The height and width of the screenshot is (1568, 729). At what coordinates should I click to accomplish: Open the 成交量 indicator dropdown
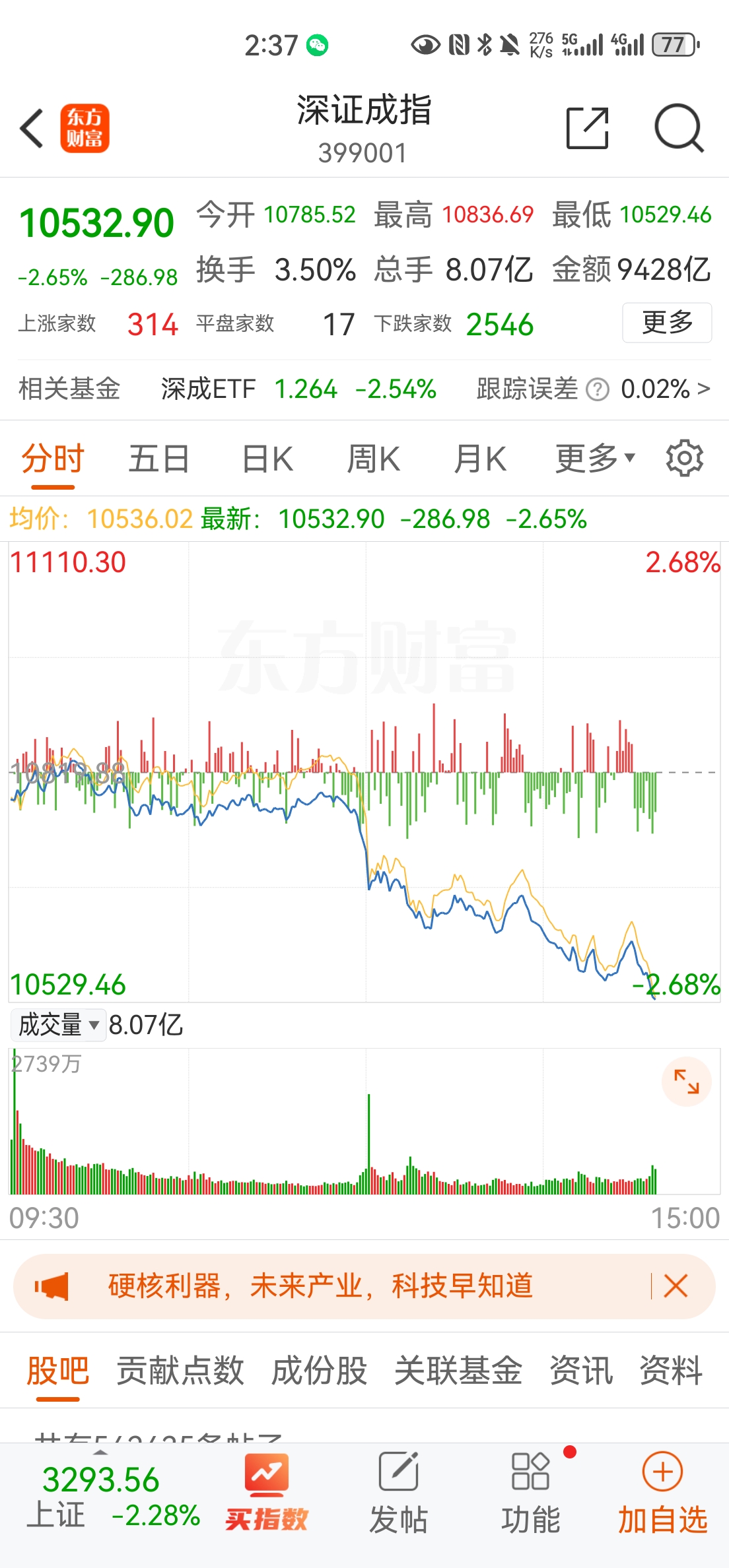coord(58,1025)
